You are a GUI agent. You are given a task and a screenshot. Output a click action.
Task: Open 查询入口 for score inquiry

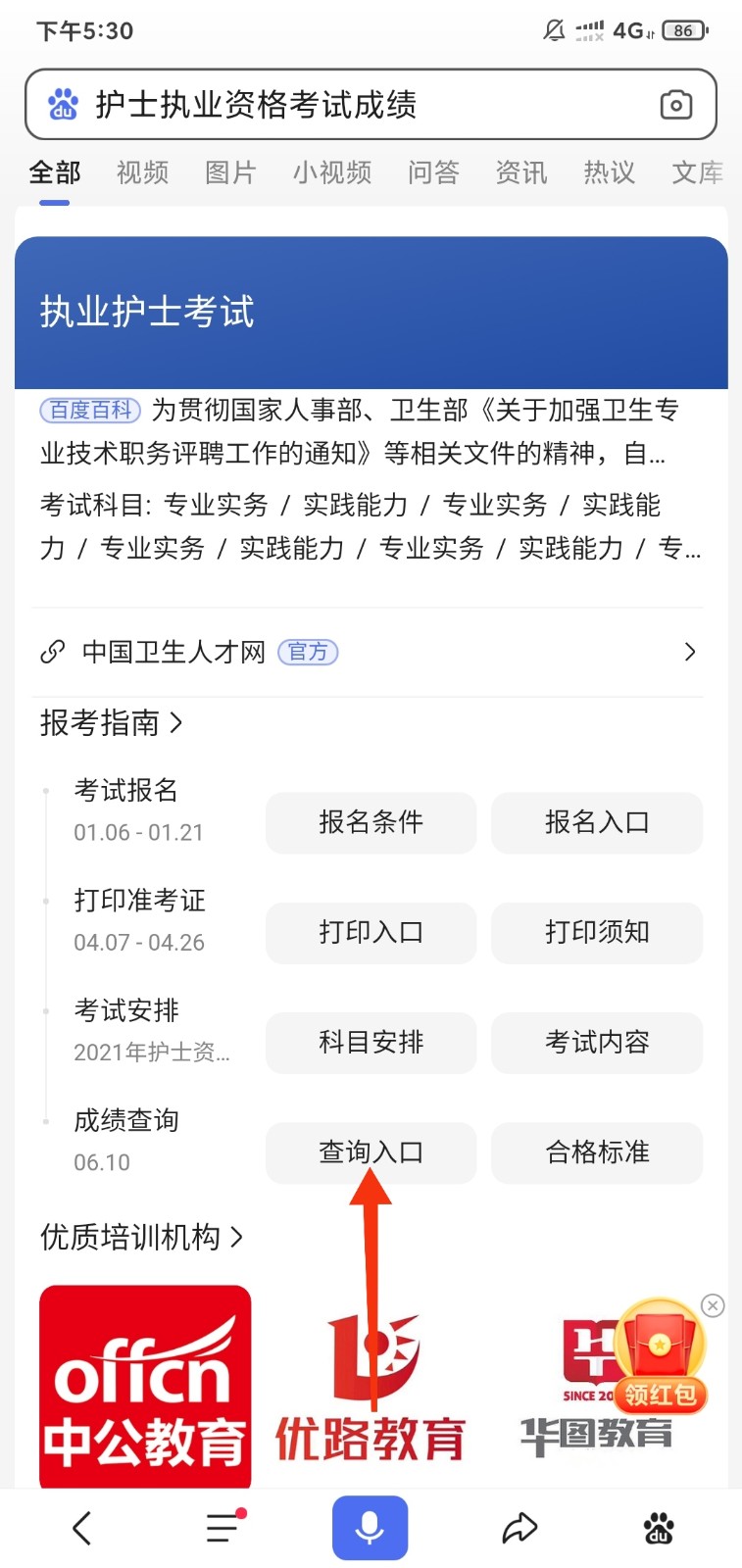(370, 1152)
